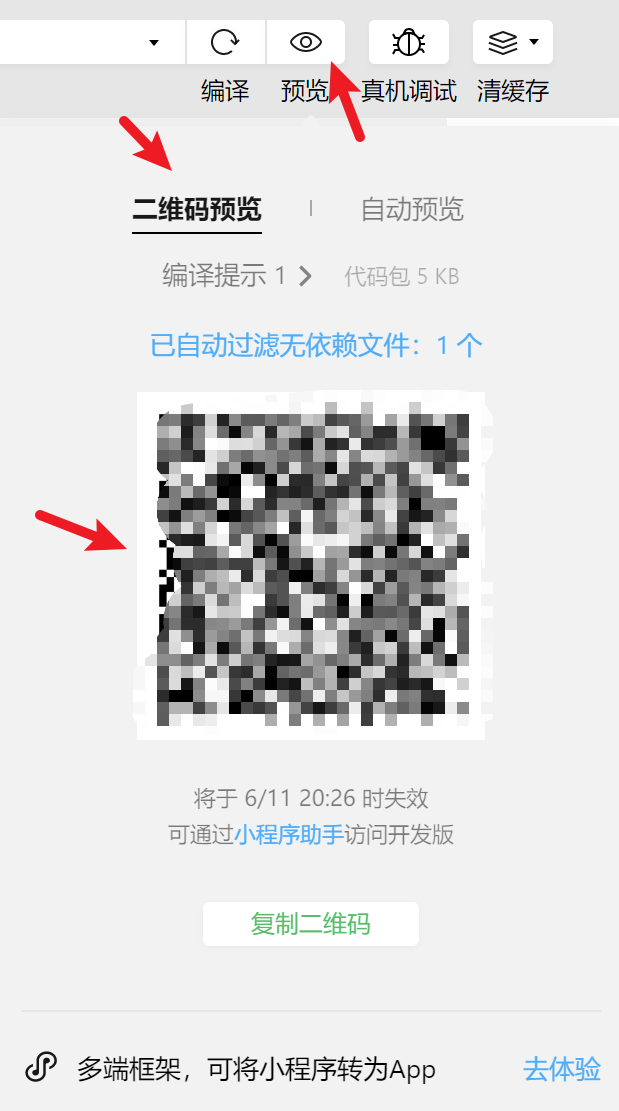Screen dimensions: 619x1111
Task: Open the 小程序助手 link
Action: click(x=289, y=834)
